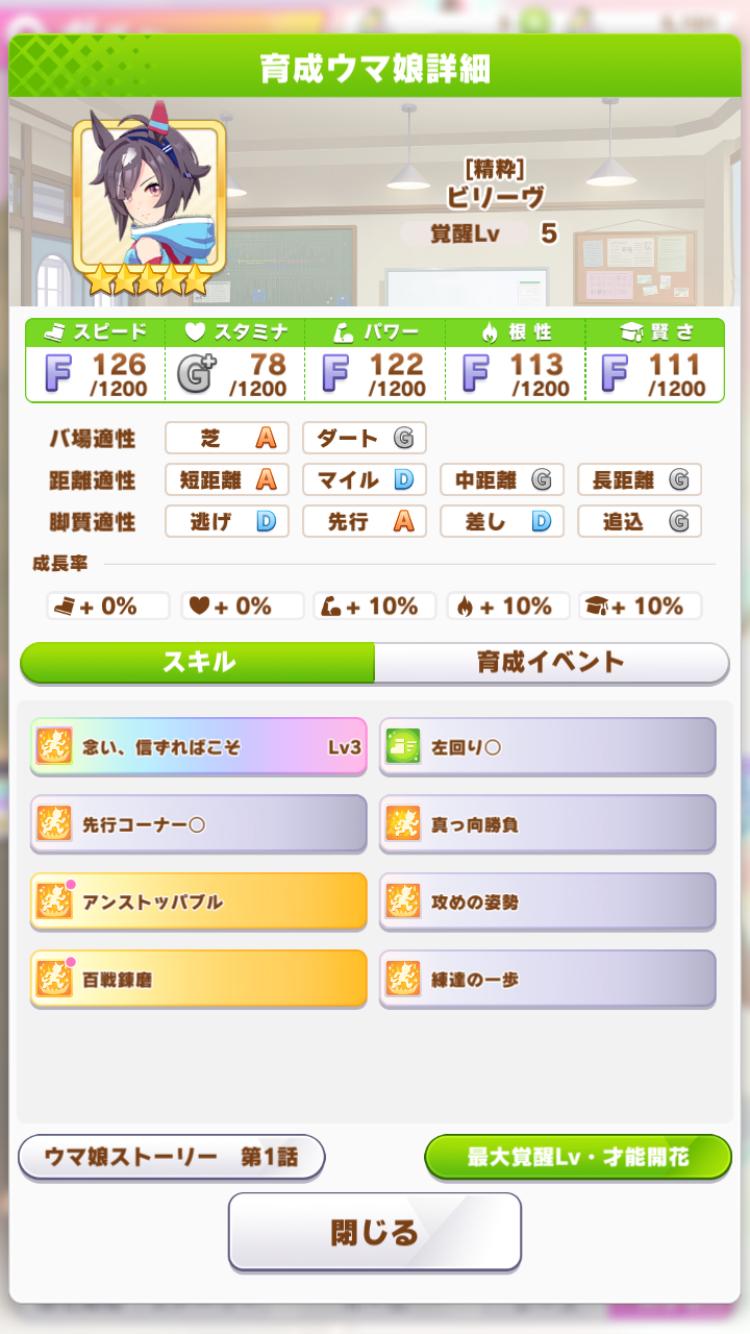Image resolution: width=750 pixels, height=1334 pixels.
Task: Show the 練達の一歩 skill
Action: pyautogui.click(x=547, y=979)
